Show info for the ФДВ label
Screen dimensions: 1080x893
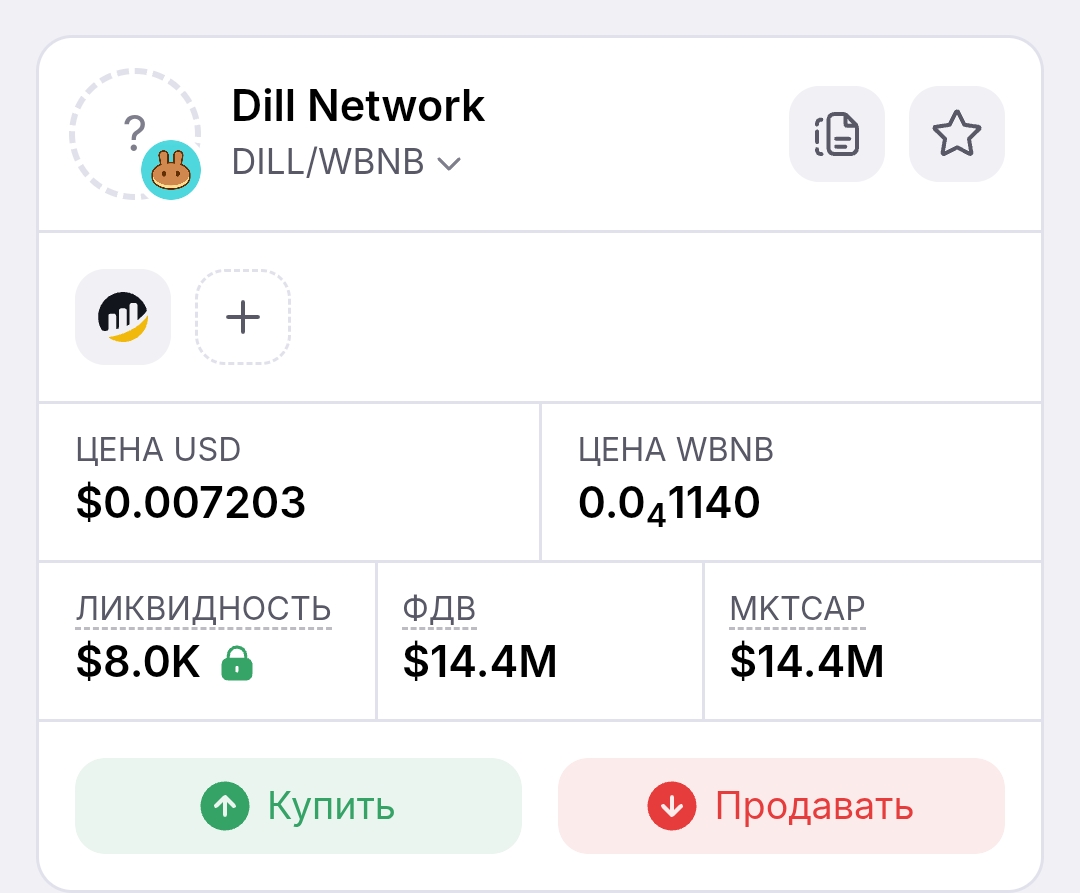439,608
